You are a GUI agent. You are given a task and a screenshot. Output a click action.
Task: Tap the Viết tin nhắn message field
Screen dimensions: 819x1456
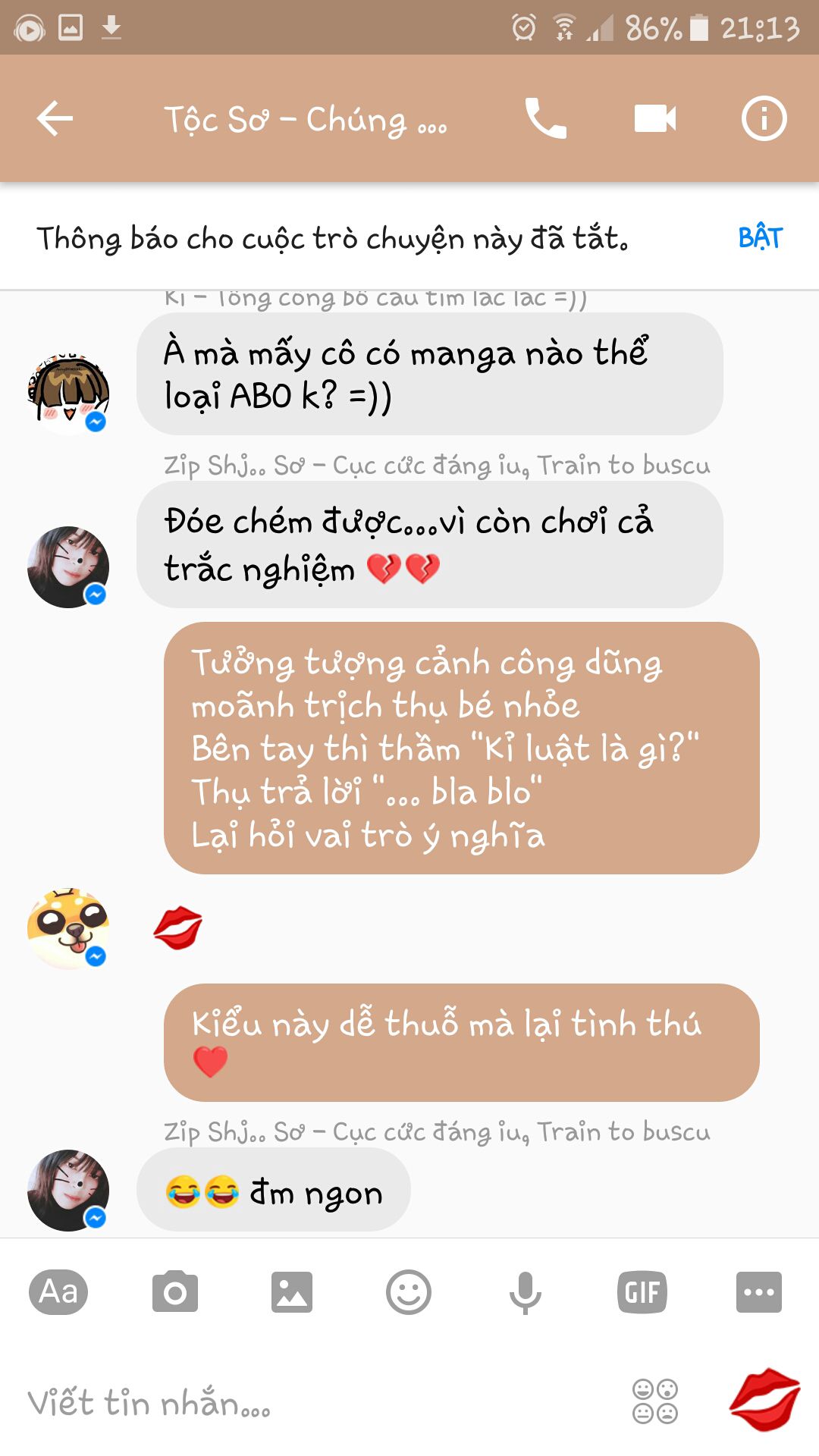(318, 1403)
